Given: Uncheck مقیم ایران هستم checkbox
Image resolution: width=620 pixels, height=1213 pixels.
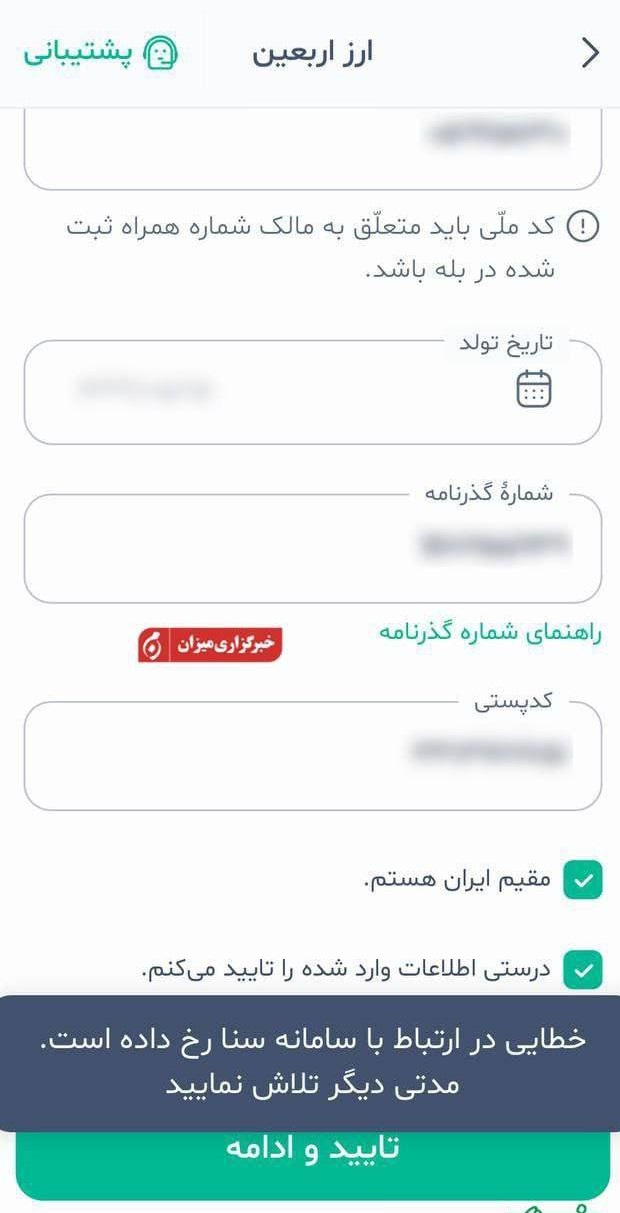Looking at the screenshot, I should pyautogui.click(x=582, y=880).
